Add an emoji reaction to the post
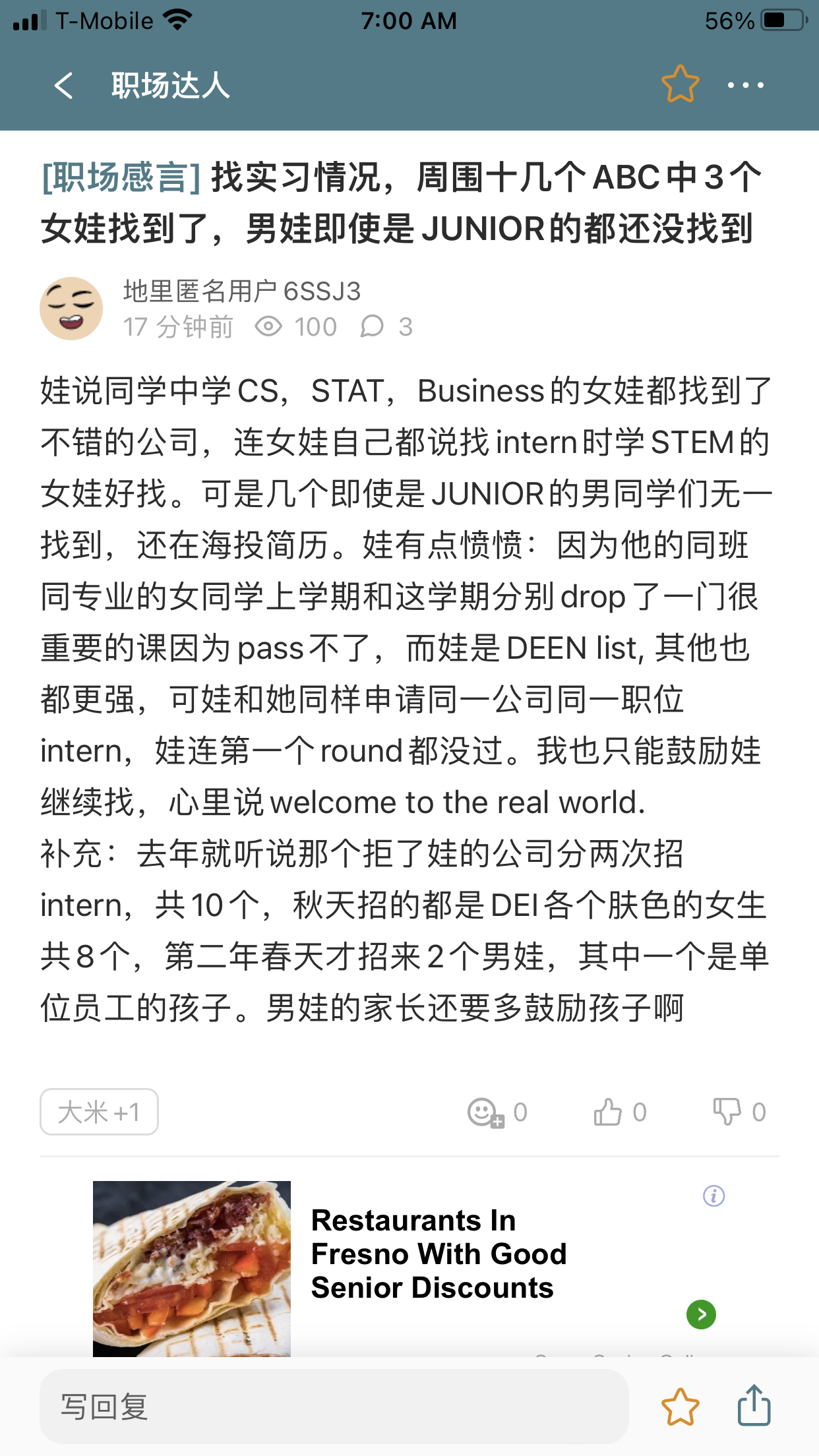Viewport: 819px width, 1456px height. coord(485,1112)
